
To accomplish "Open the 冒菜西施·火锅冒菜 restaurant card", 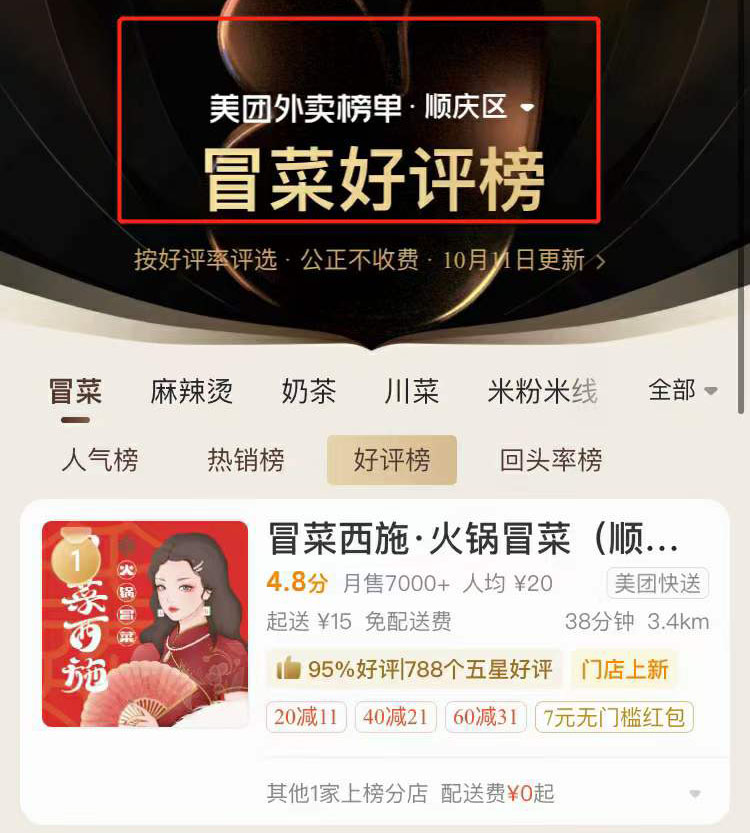I will pos(474,541).
